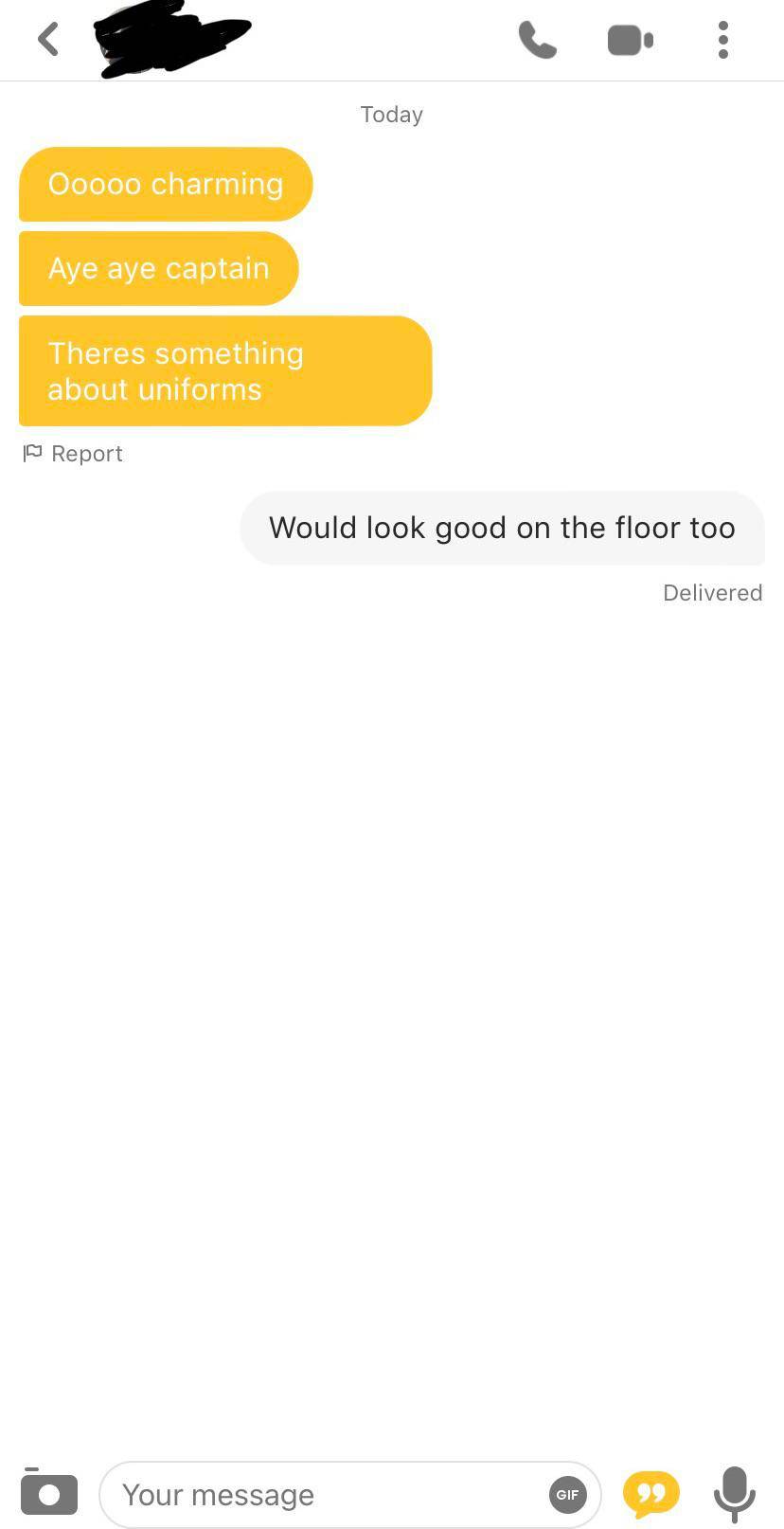Report the received messages

pos(73,454)
